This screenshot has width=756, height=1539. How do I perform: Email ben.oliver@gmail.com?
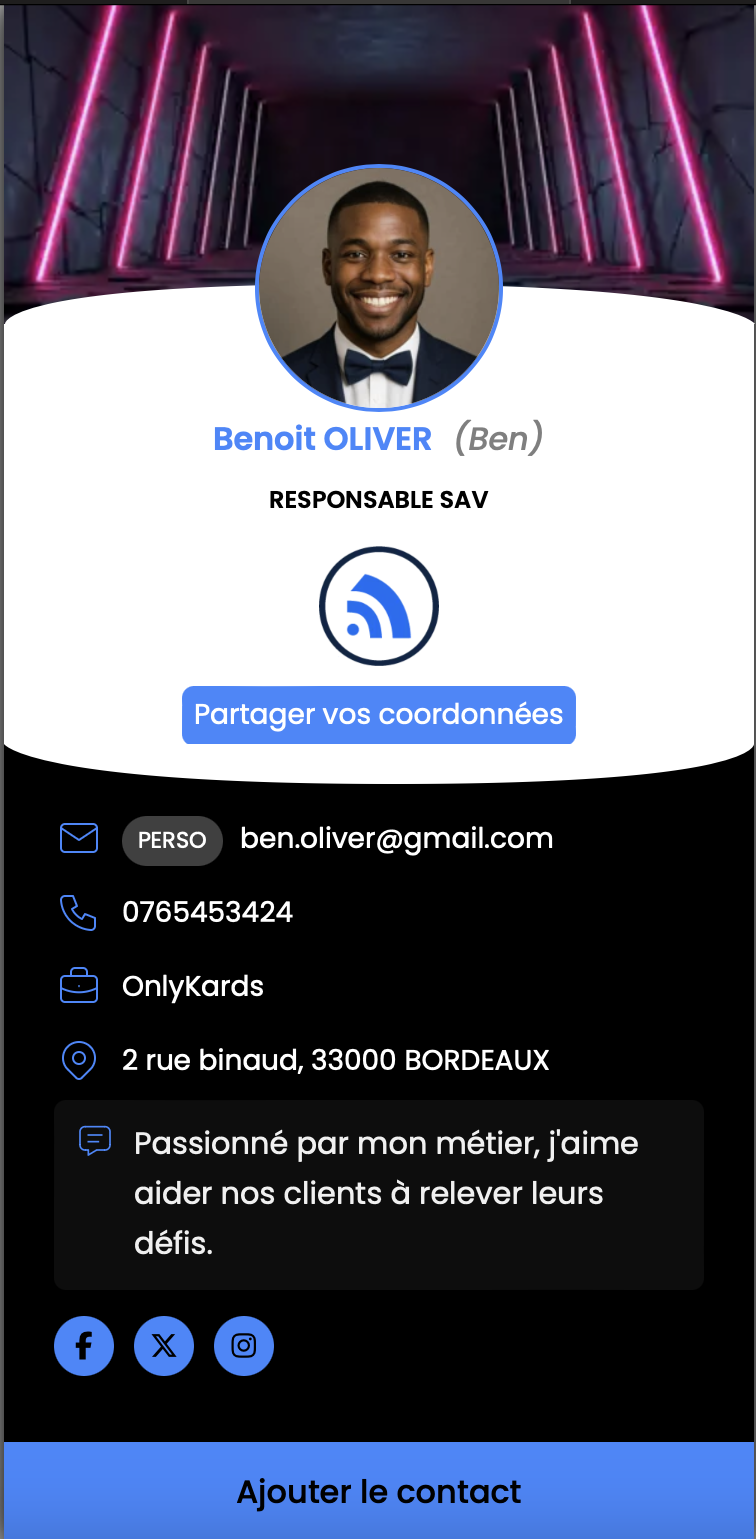[x=396, y=838]
